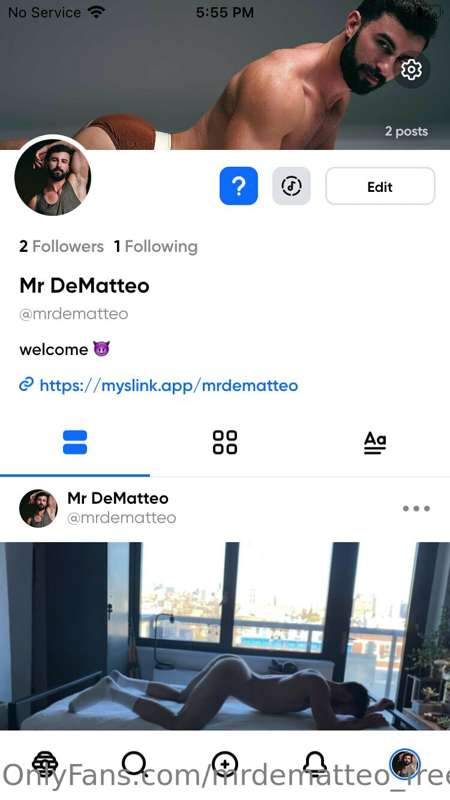Tap the blue question mark button
450x800 pixels.
click(239, 186)
